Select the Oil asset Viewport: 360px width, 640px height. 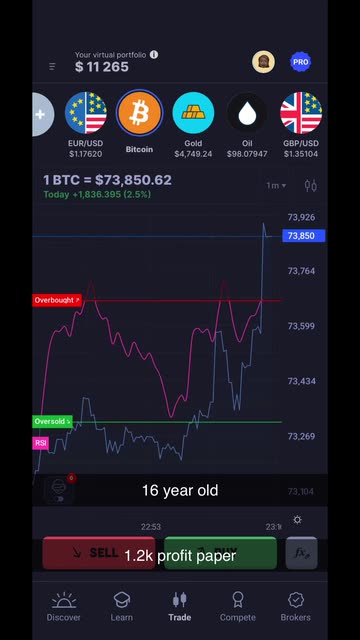tap(247, 125)
